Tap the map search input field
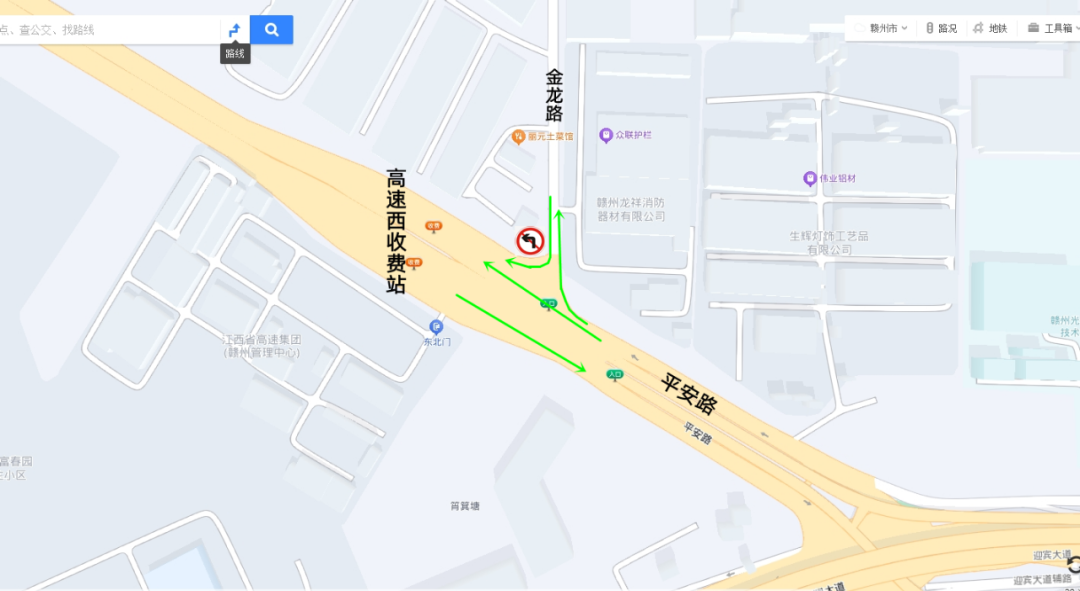This screenshot has width=1080, height=591. pyautogui.click(x=105, y=30)
